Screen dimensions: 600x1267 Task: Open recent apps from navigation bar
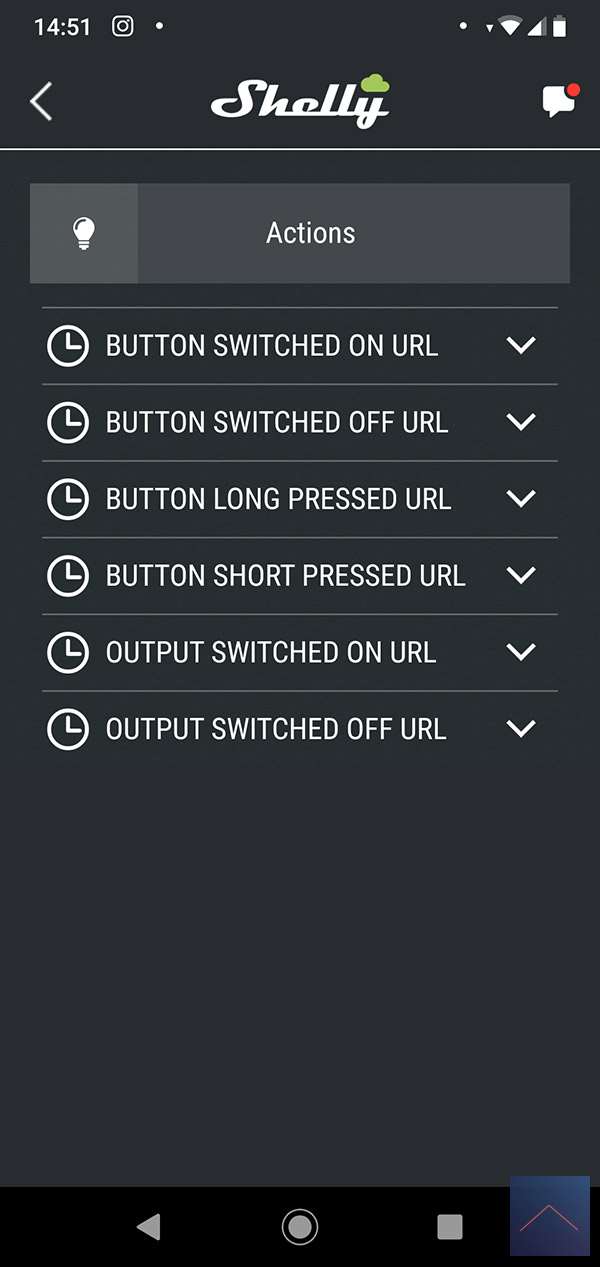(450, 1226)
